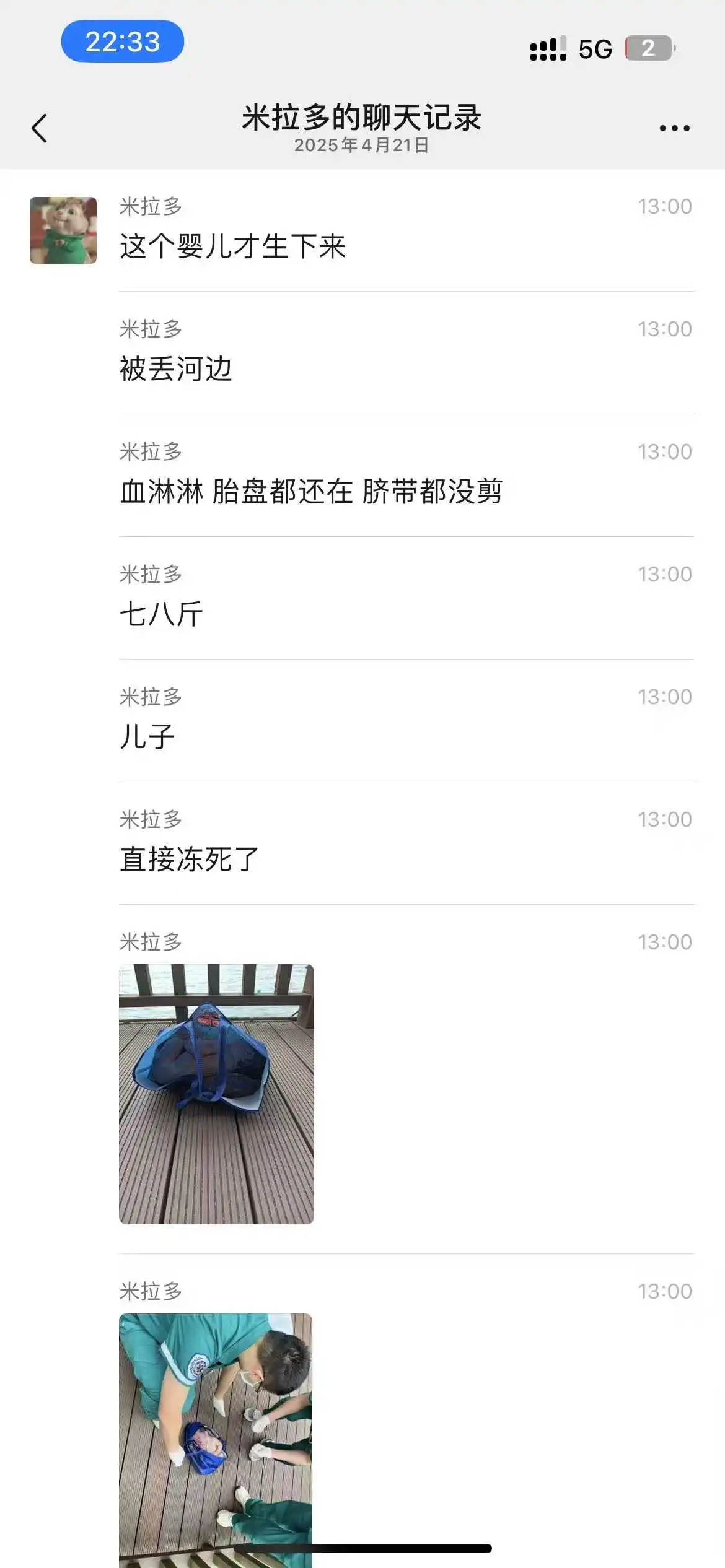
Task: Tap the blue time pill showing 22:33
Action: tap(124, 40)
